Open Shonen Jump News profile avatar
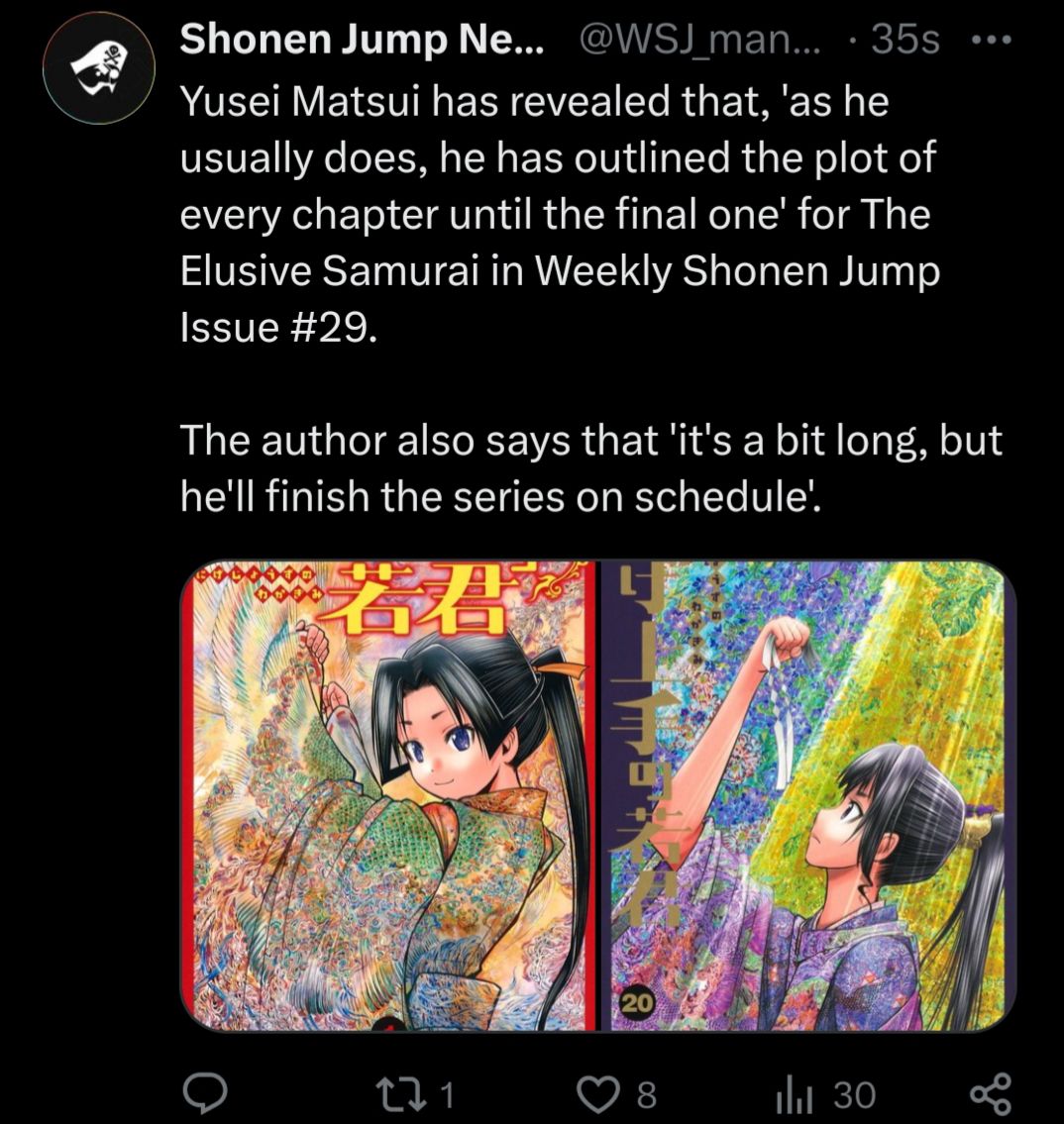1064x1124 pixels. click(x=99, y=68)
